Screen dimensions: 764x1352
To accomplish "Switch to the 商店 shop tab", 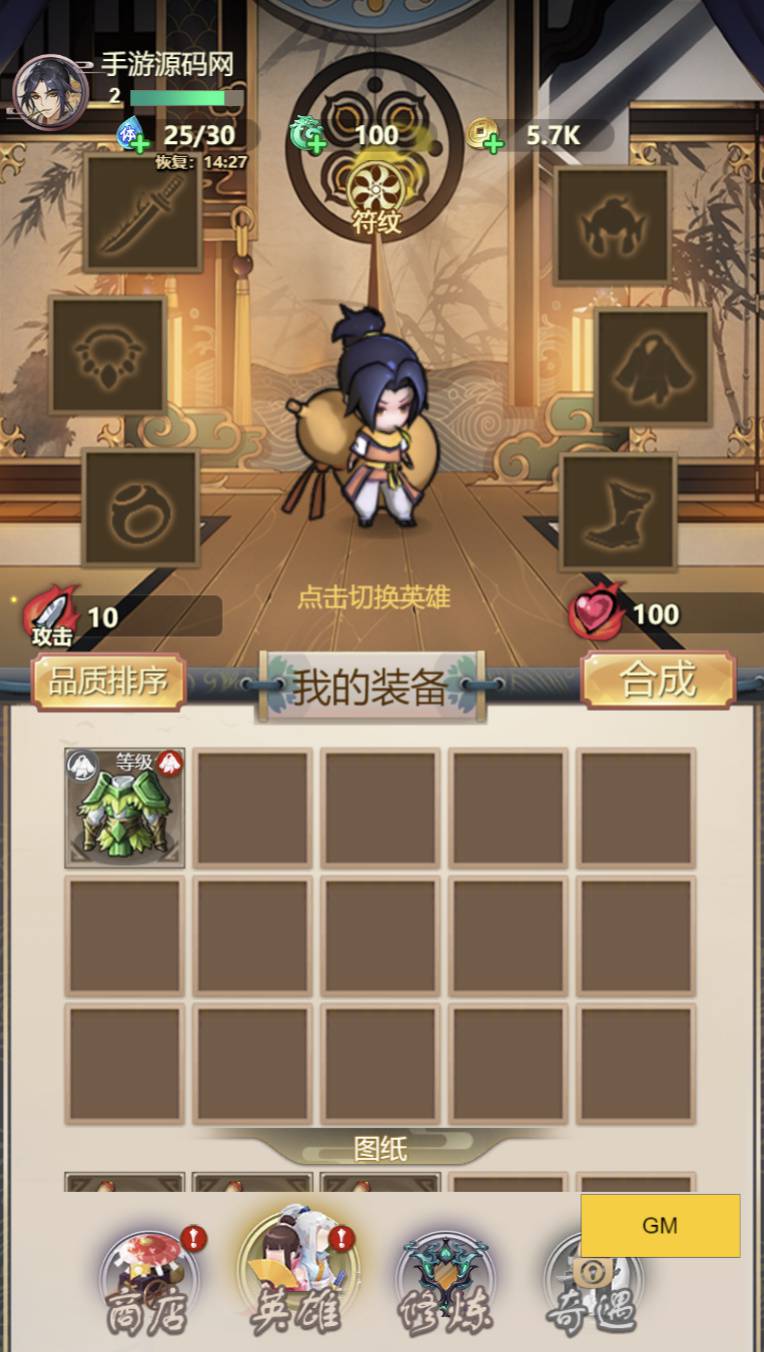I will click(x=150, y=1285).
